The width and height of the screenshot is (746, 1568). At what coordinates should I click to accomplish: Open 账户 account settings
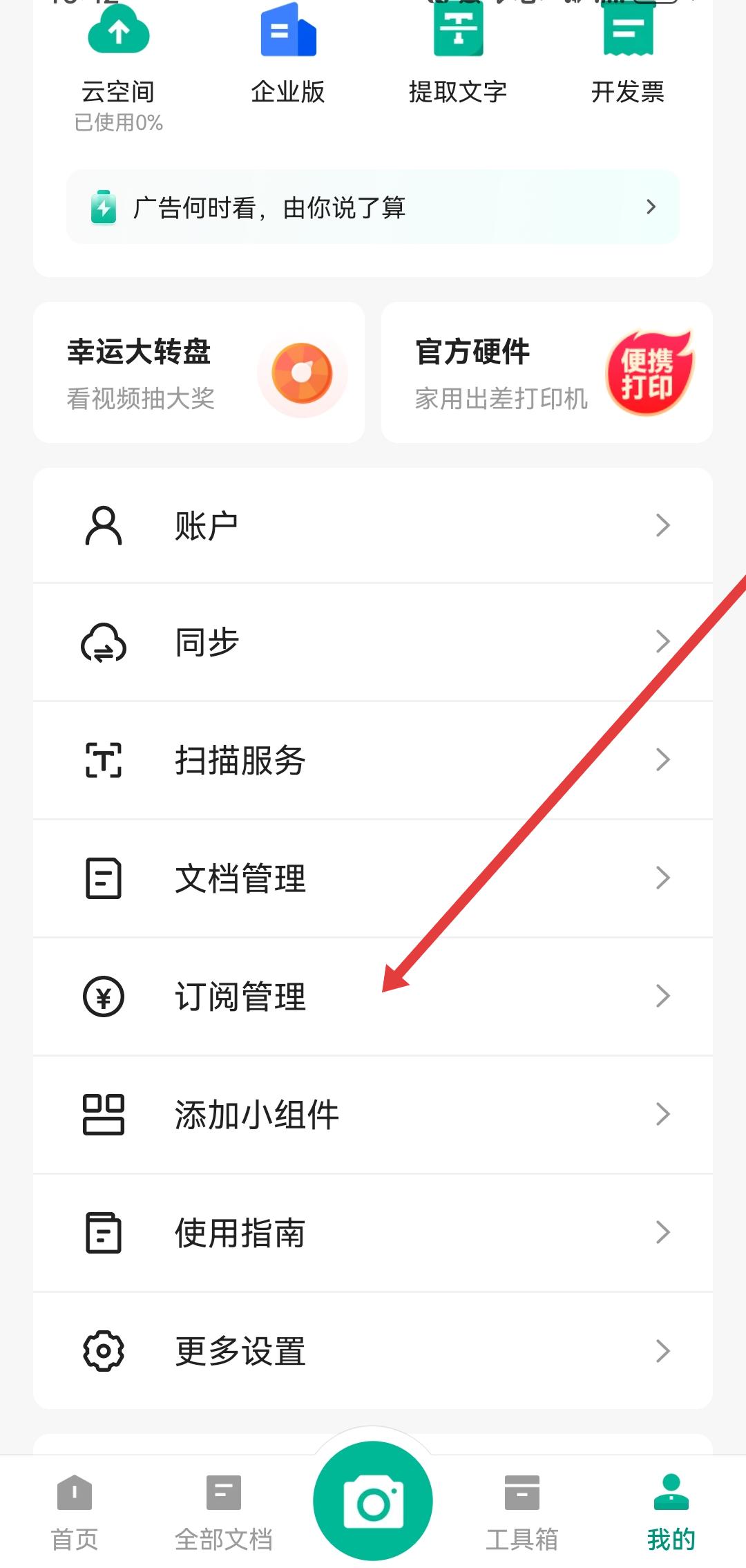373,526
